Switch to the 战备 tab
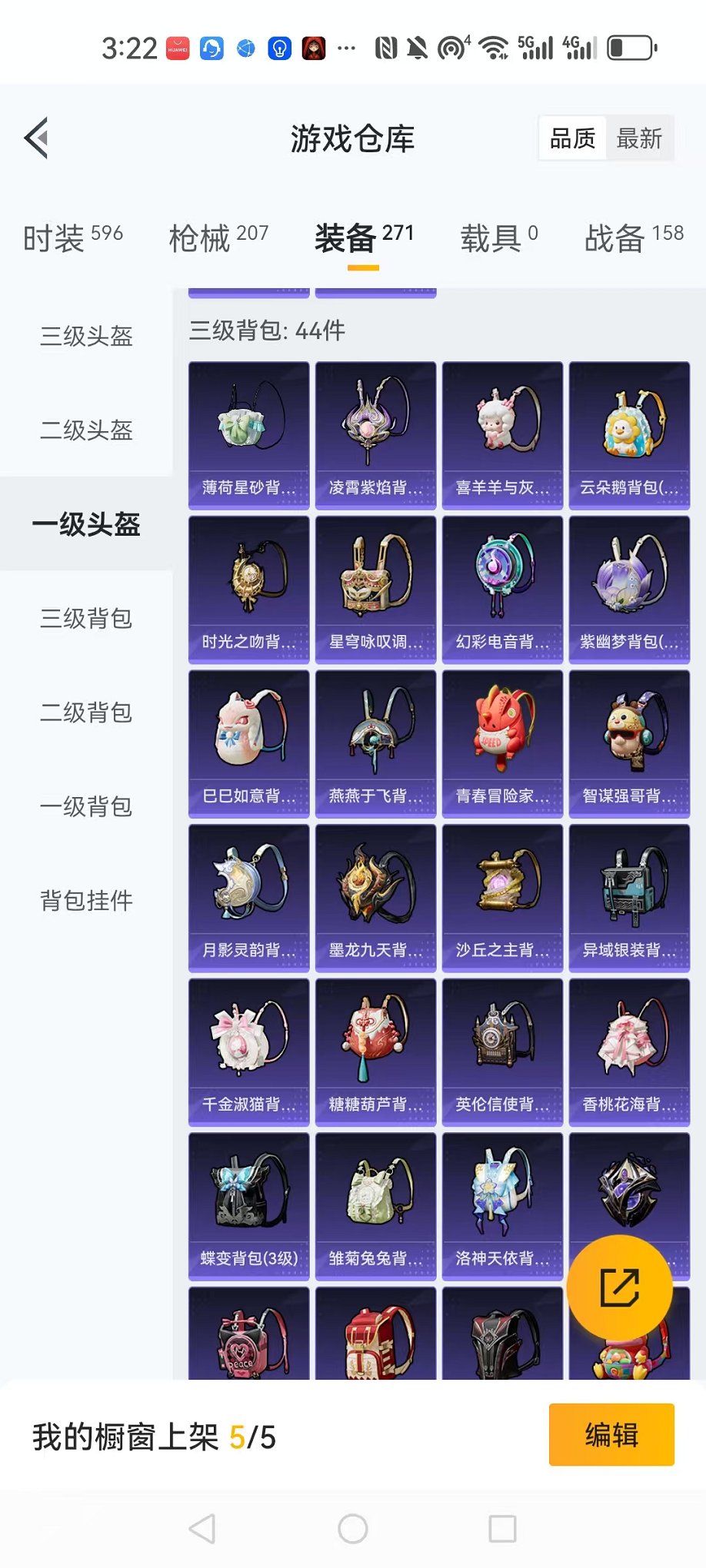The height and width of the screenshot is (1568, 706). point(633,238)
